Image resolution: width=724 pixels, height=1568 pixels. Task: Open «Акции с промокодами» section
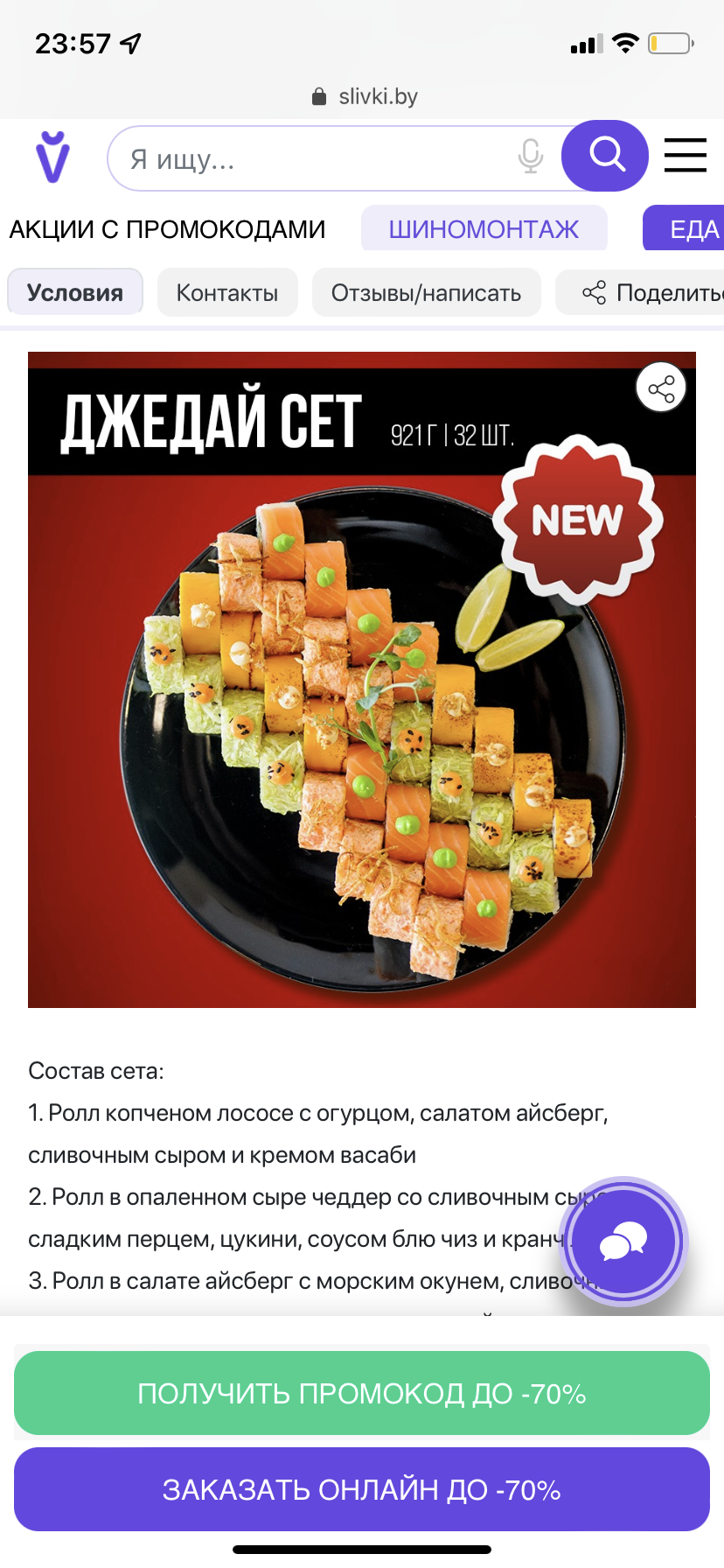(167, 229)
